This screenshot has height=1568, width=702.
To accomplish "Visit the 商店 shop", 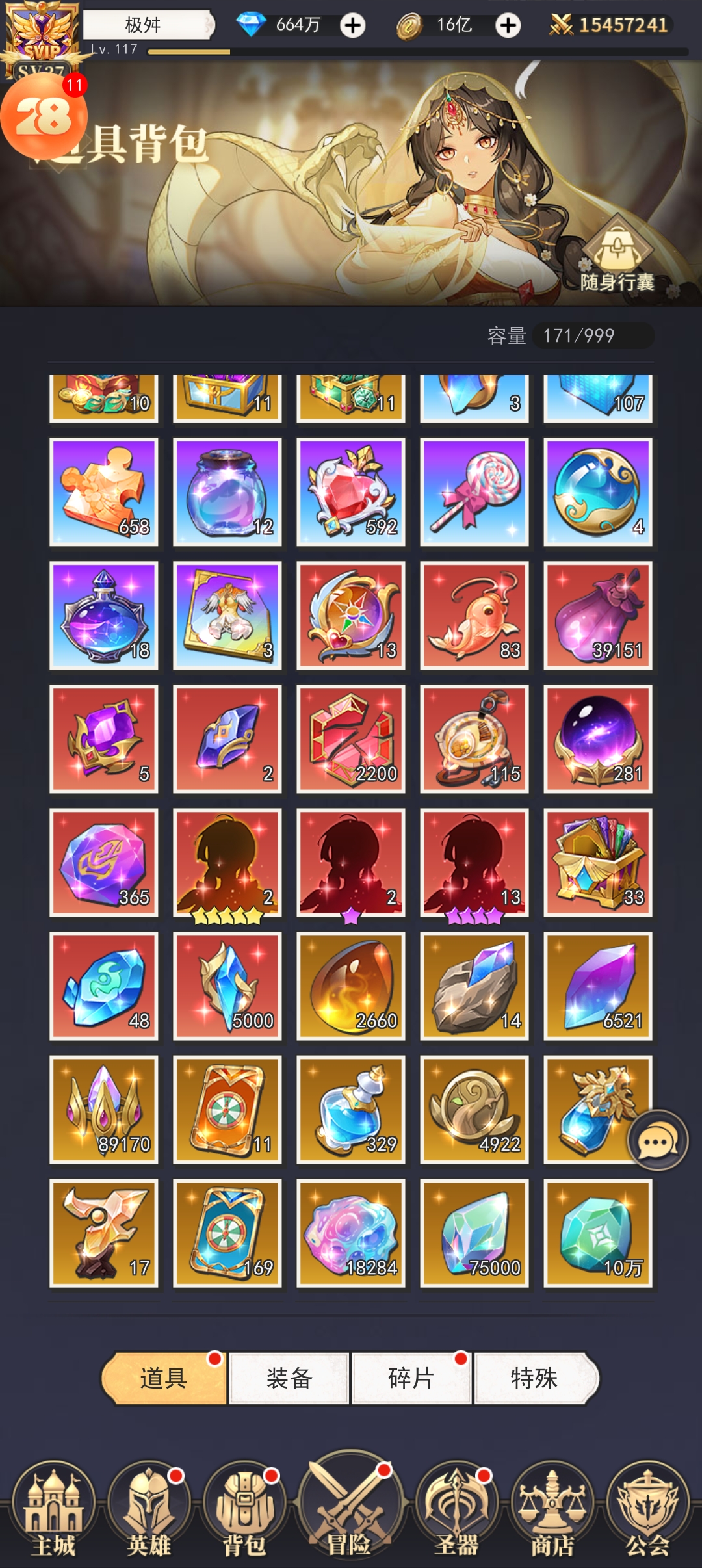I will (x=552, y=1509).
